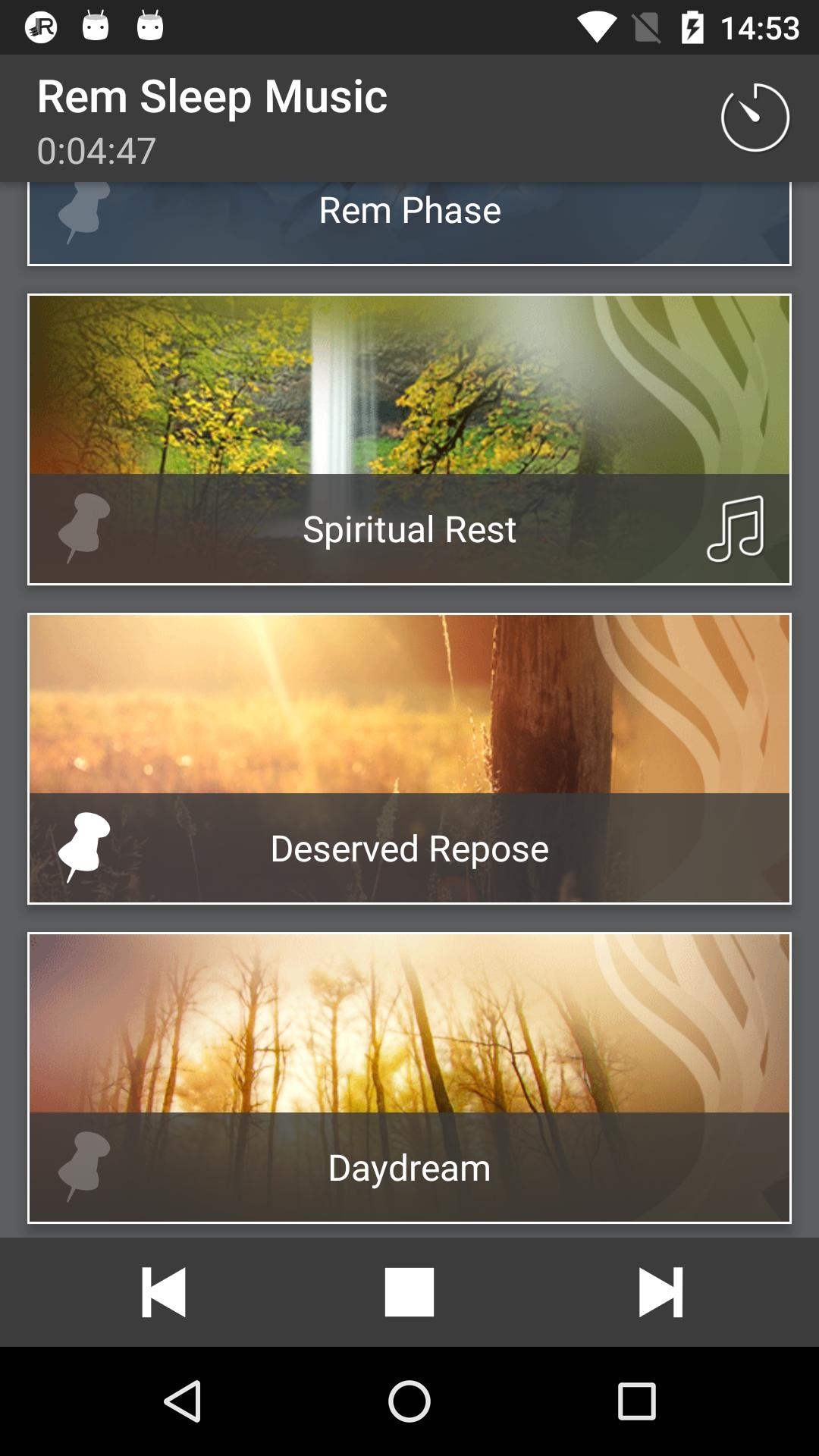This screenshot has height=1456, width=819.
Task: Select the Spiritual Rest track
Action: (x=409, y=440)
